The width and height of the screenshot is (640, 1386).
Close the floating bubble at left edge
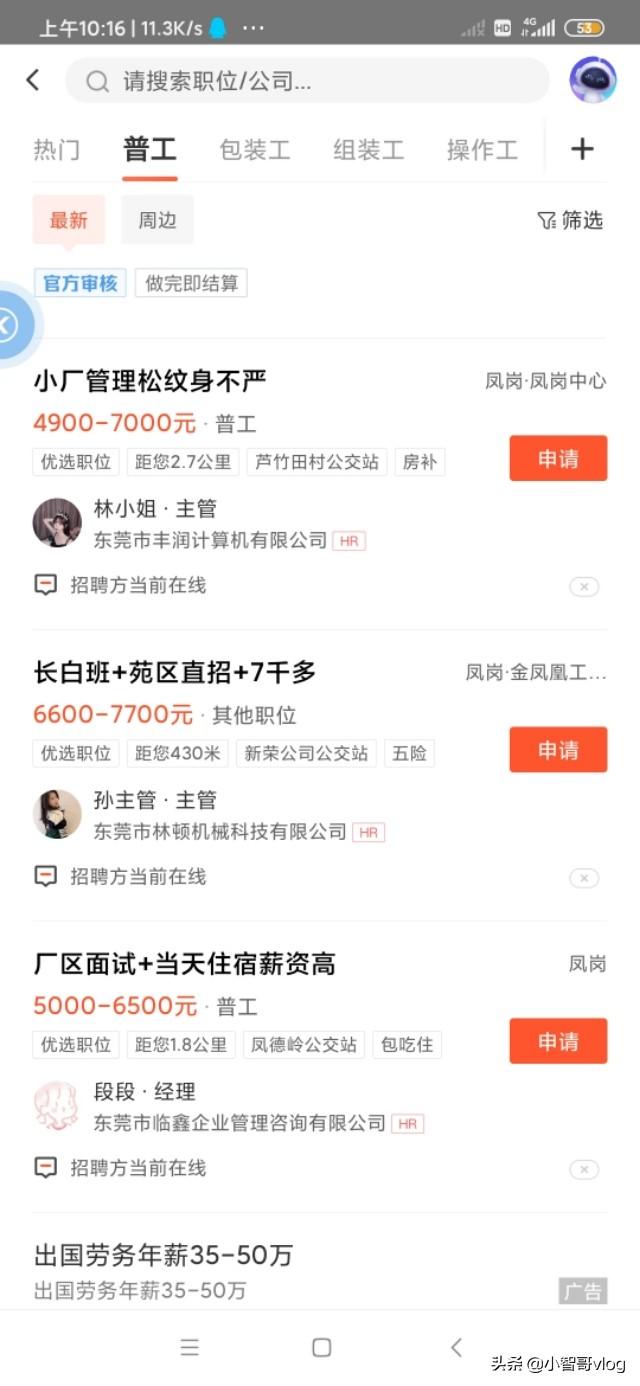[x=8, y=325]
